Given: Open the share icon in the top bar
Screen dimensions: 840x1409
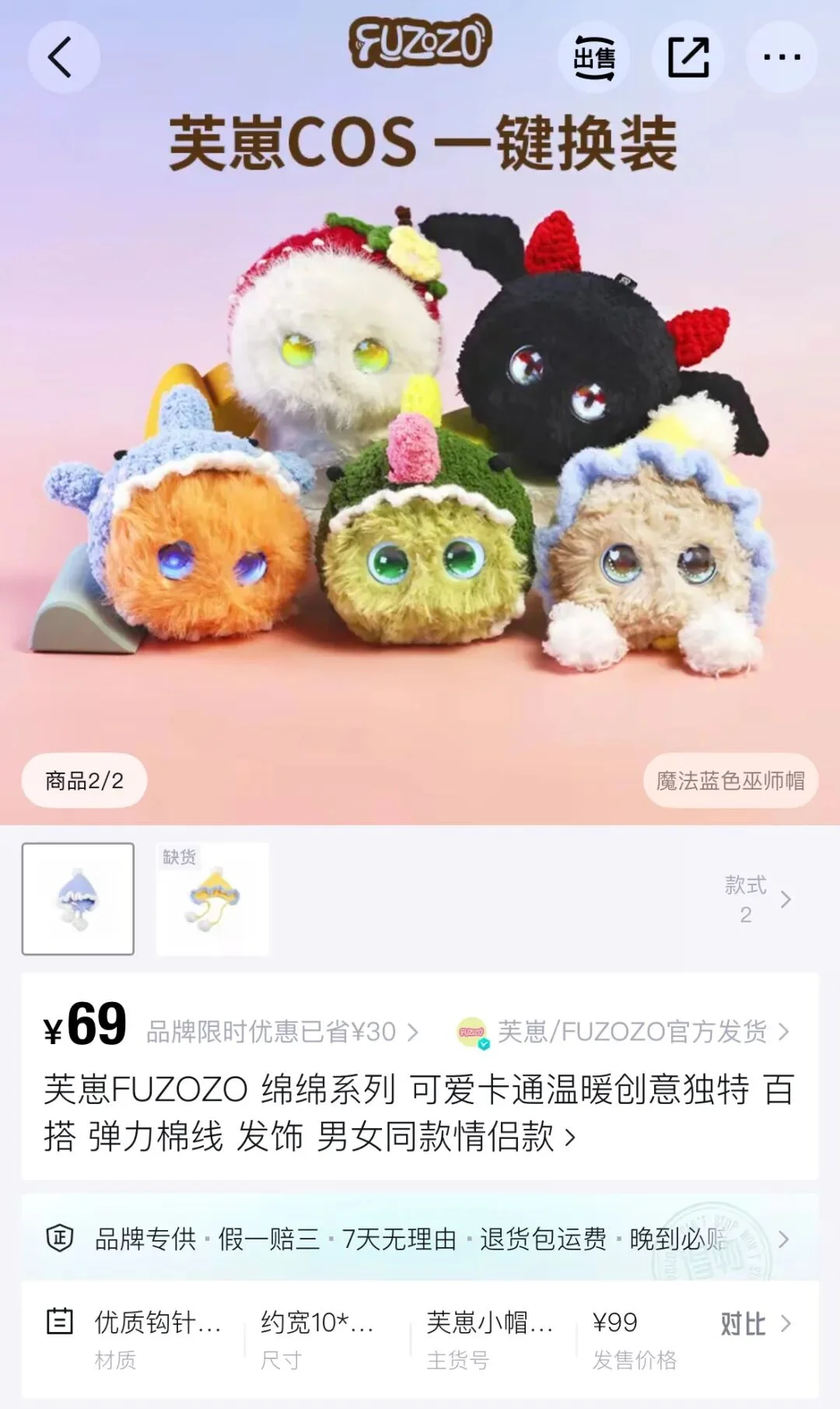Looking at the screenshot, I should (686, 57).
